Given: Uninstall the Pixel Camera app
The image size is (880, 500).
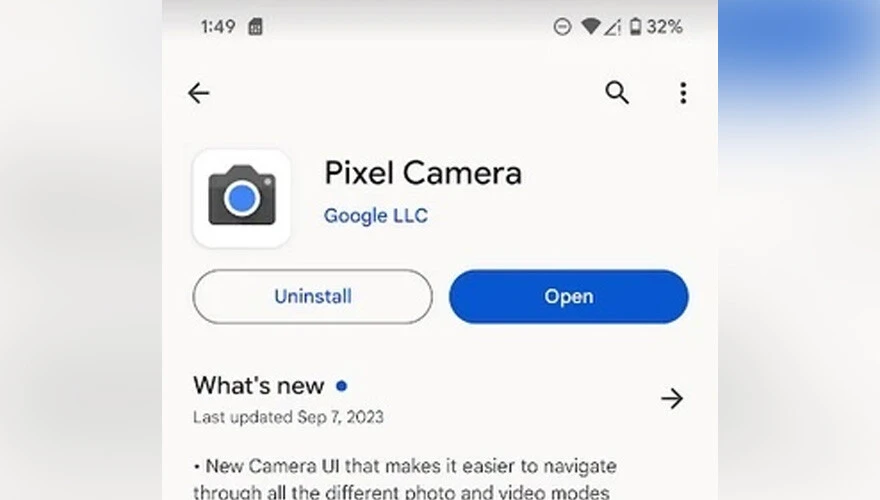Looking at the screenshot, I should coord(312,297).
